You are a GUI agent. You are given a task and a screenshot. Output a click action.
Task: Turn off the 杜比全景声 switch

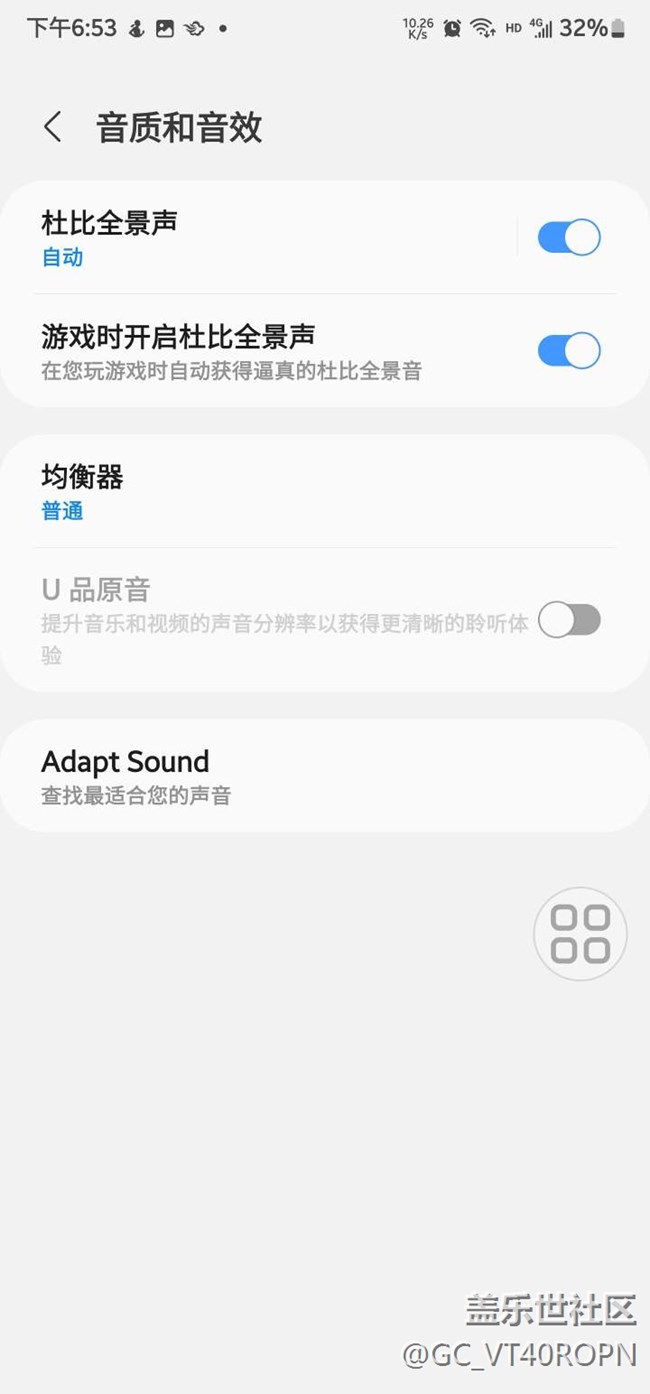click(x=568, y=238)
